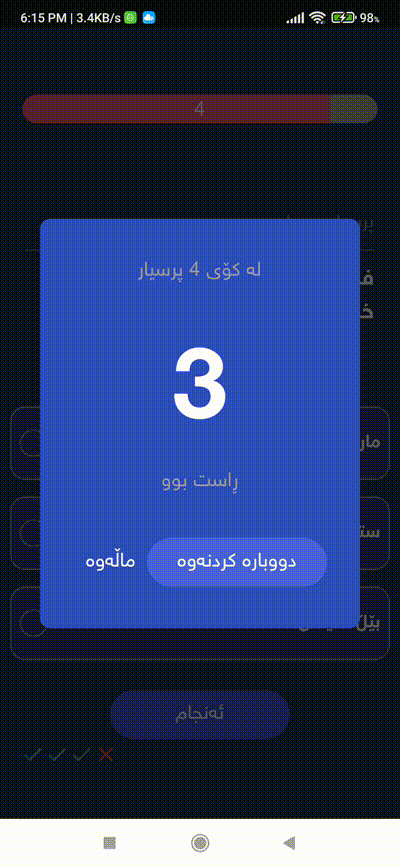Tap the system home button
Image resolution: width=400 pixels, height=867 pixels.
pos(200,843)
